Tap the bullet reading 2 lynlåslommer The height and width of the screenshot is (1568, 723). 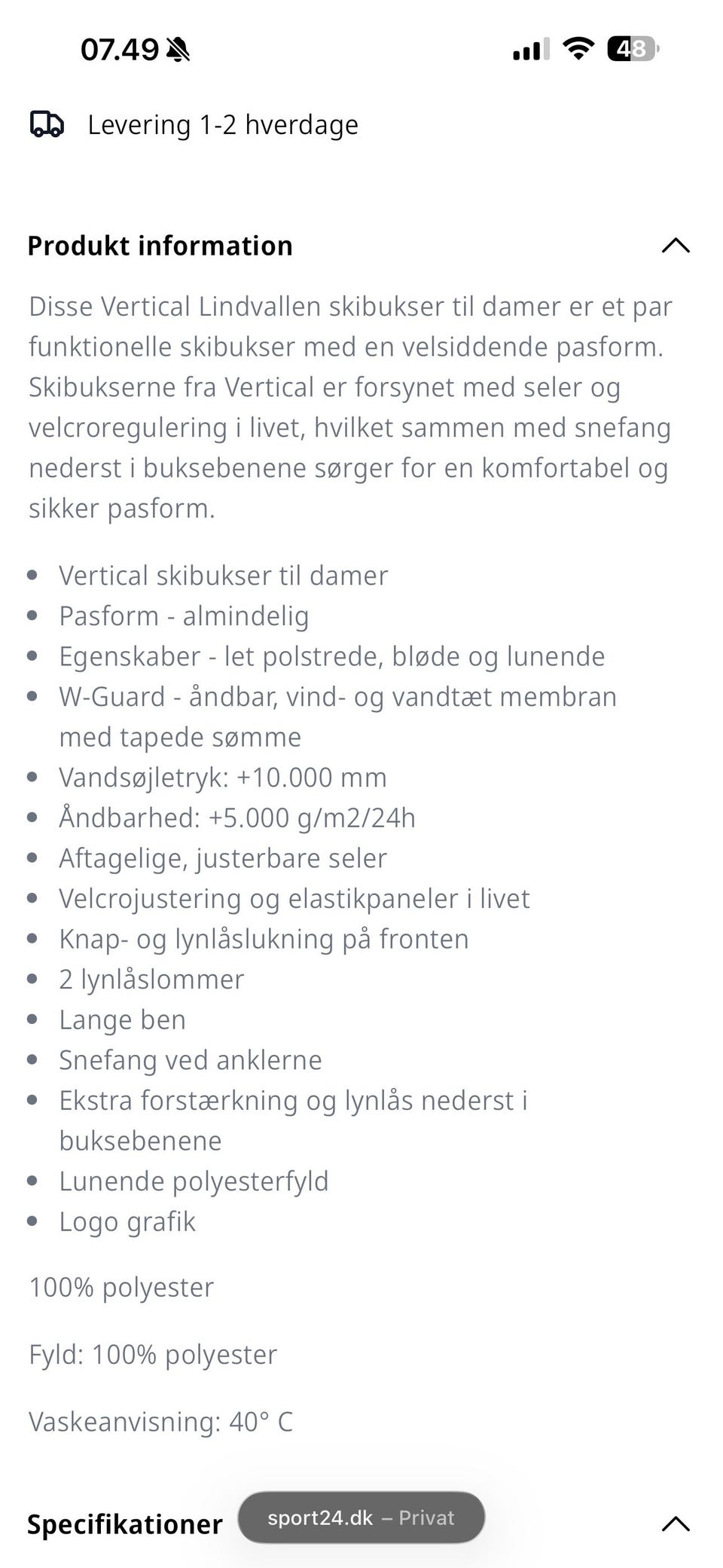coord(151,979)
